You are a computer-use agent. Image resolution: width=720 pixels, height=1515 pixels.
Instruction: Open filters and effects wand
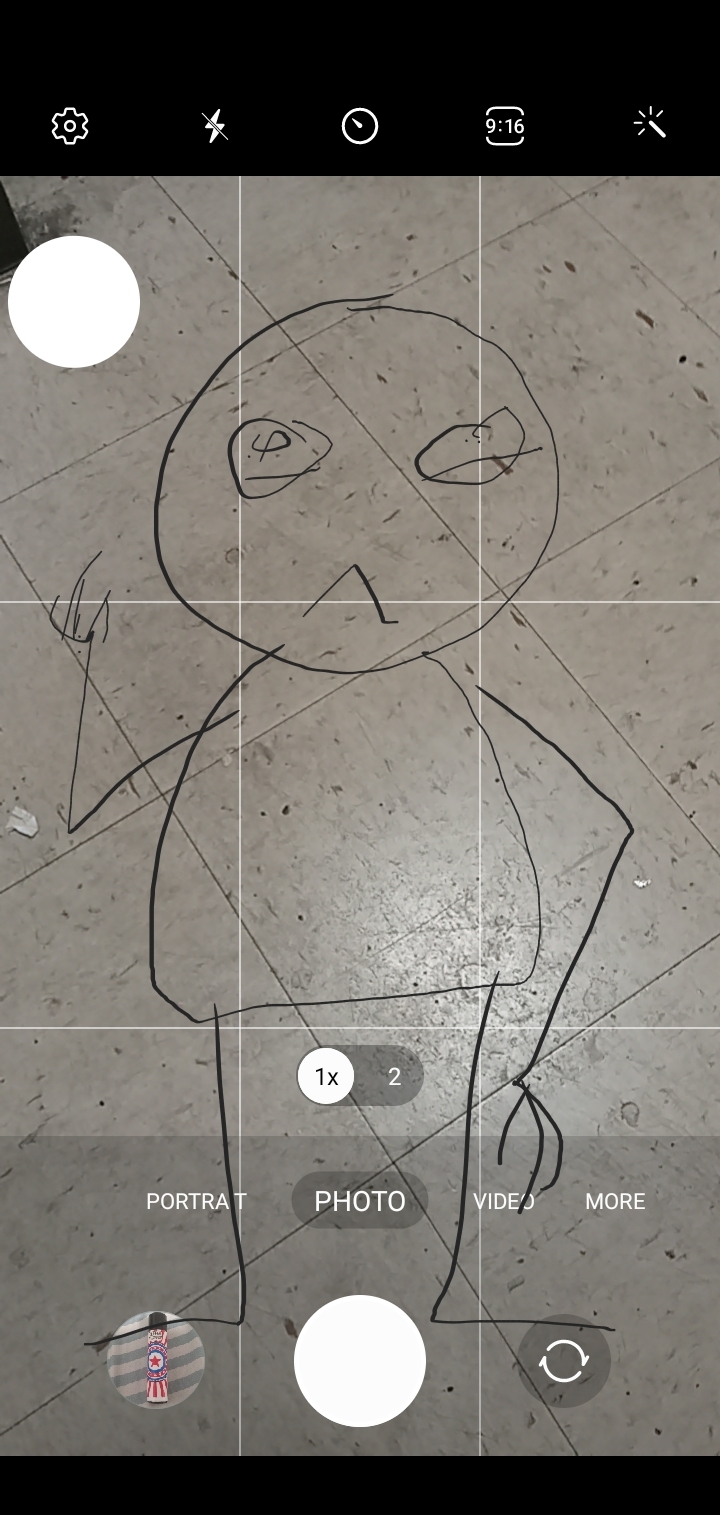pyautogui.click(x=650, y=124)
